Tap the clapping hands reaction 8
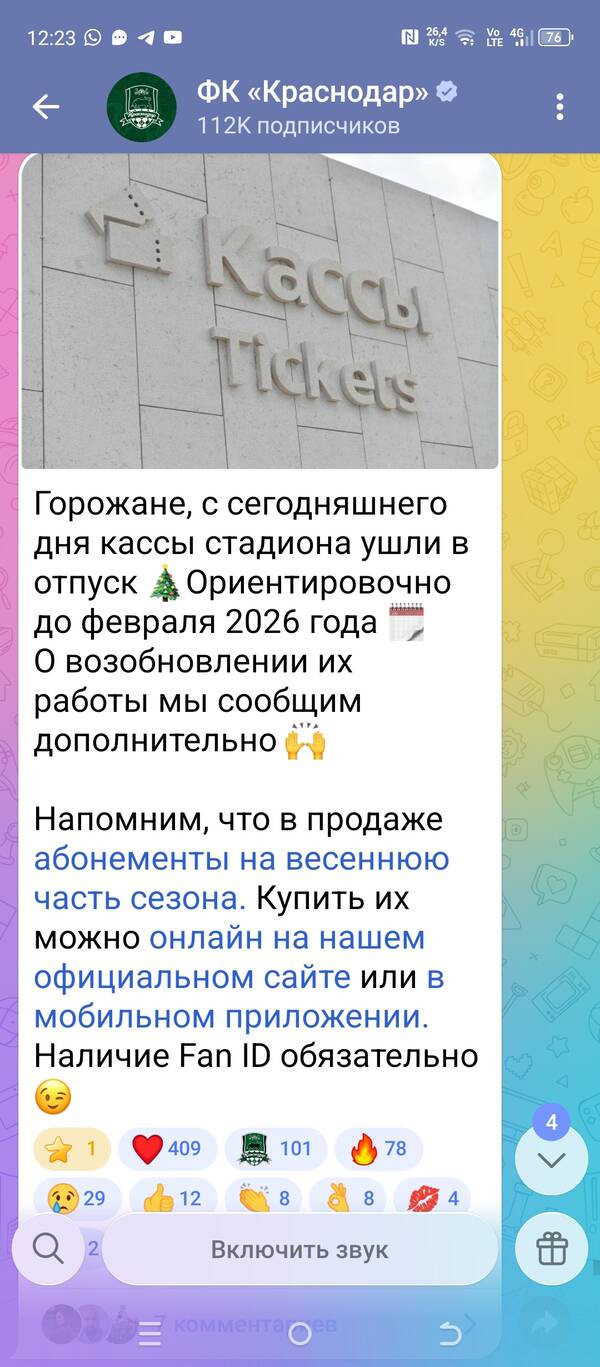 click(264, 1197)
